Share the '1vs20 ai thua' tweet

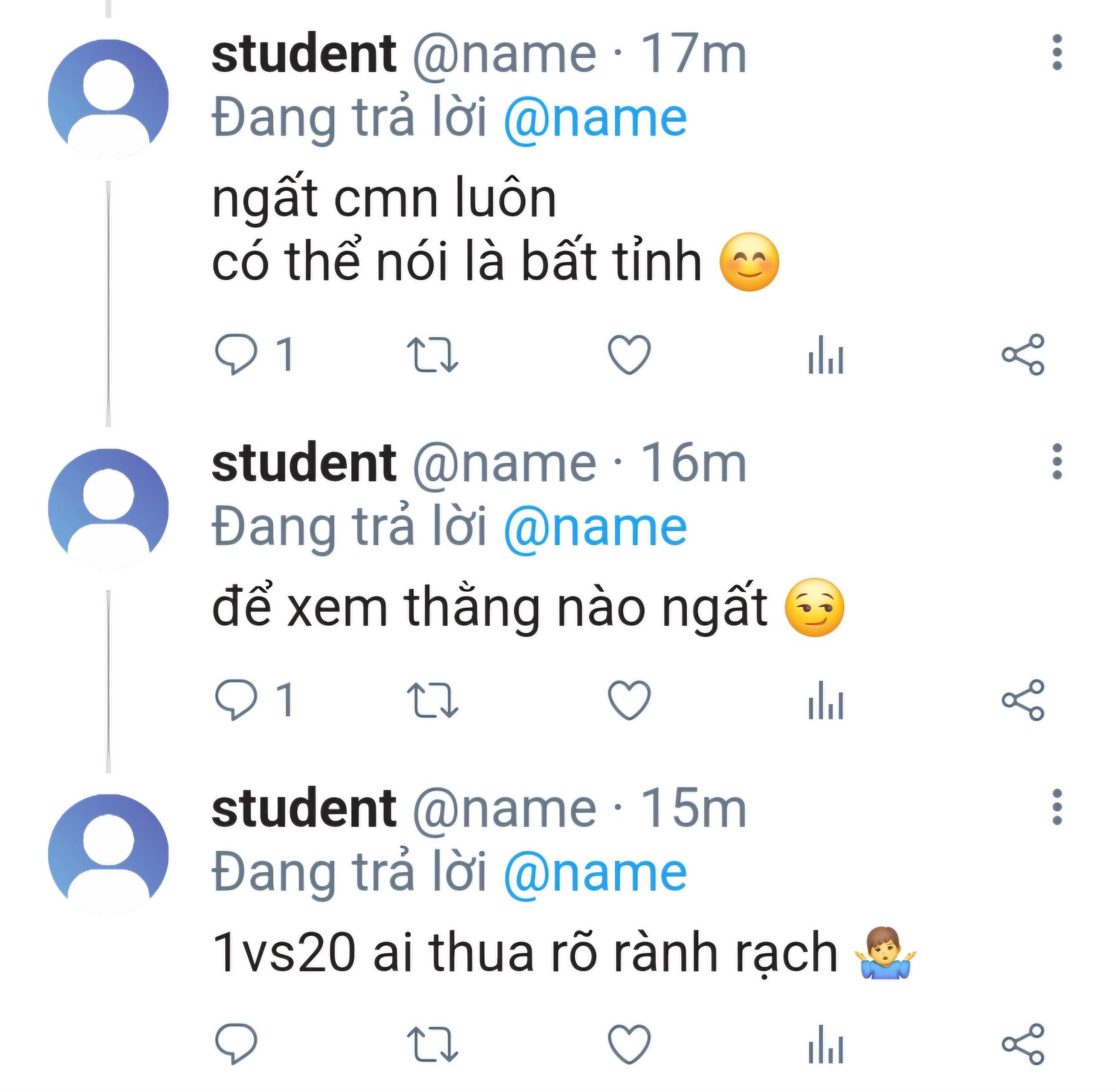[x=1023, y=1044]
